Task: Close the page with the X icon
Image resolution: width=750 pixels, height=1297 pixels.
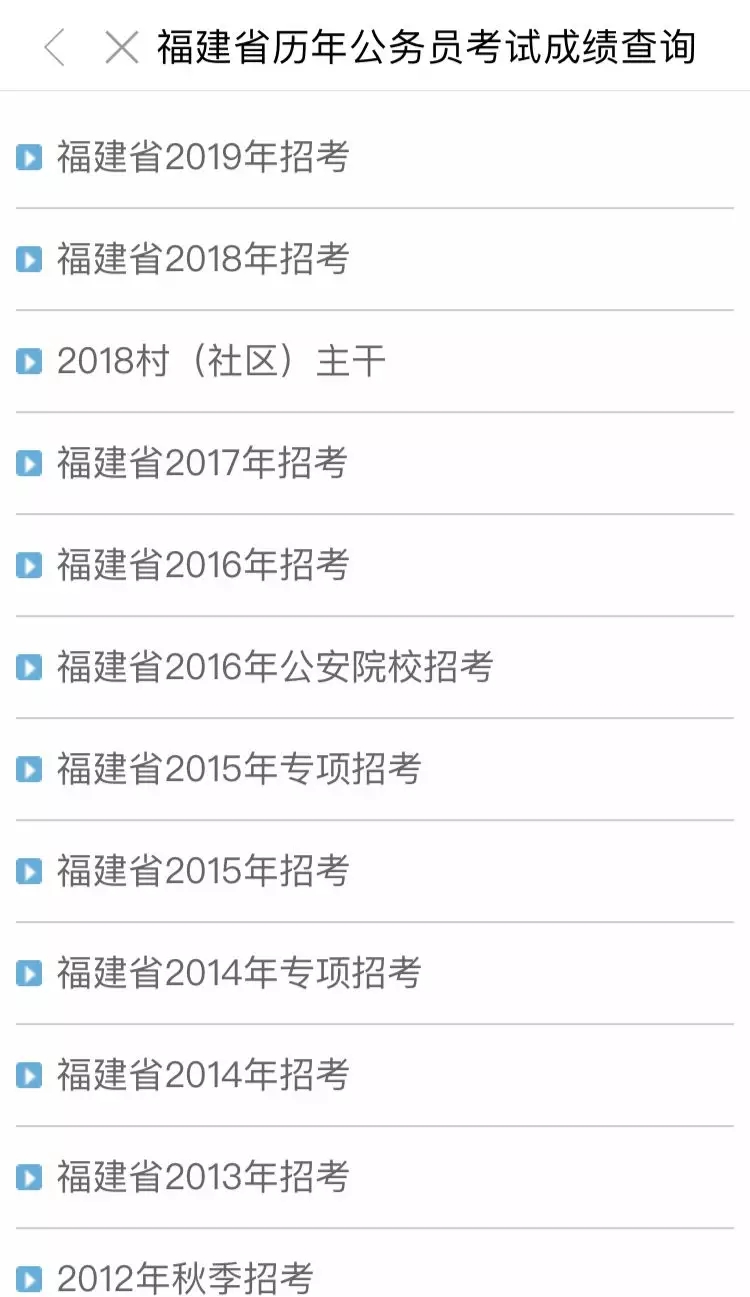Action: tap(122, 47)
